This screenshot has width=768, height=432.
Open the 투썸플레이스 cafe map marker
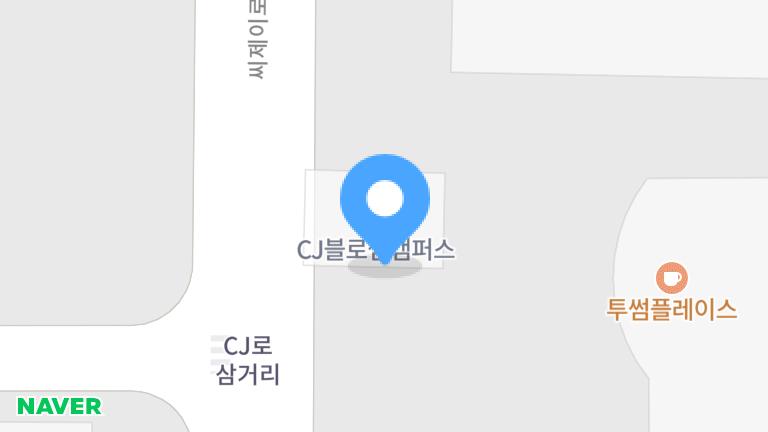coord(671,277)
